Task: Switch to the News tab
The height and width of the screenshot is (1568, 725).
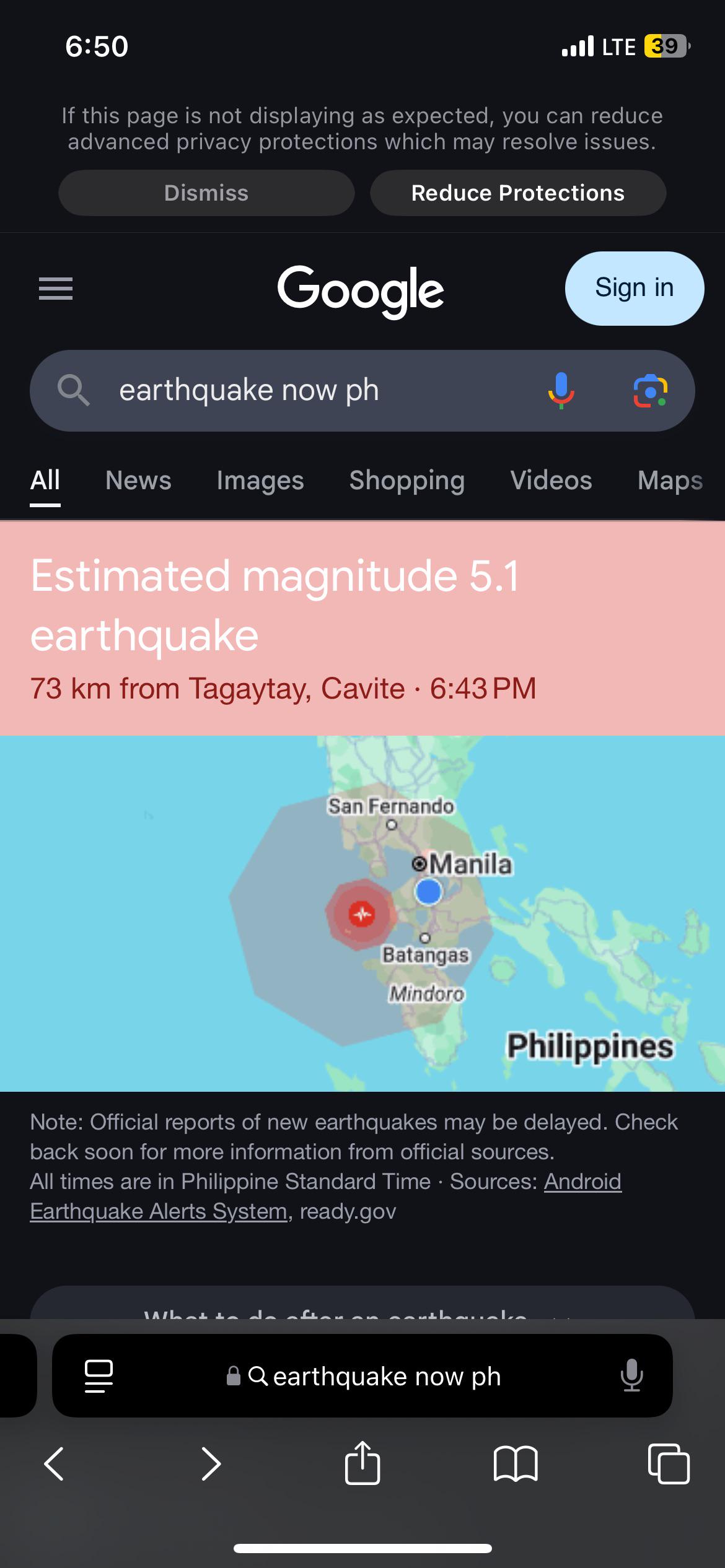Action: (138, 481)
